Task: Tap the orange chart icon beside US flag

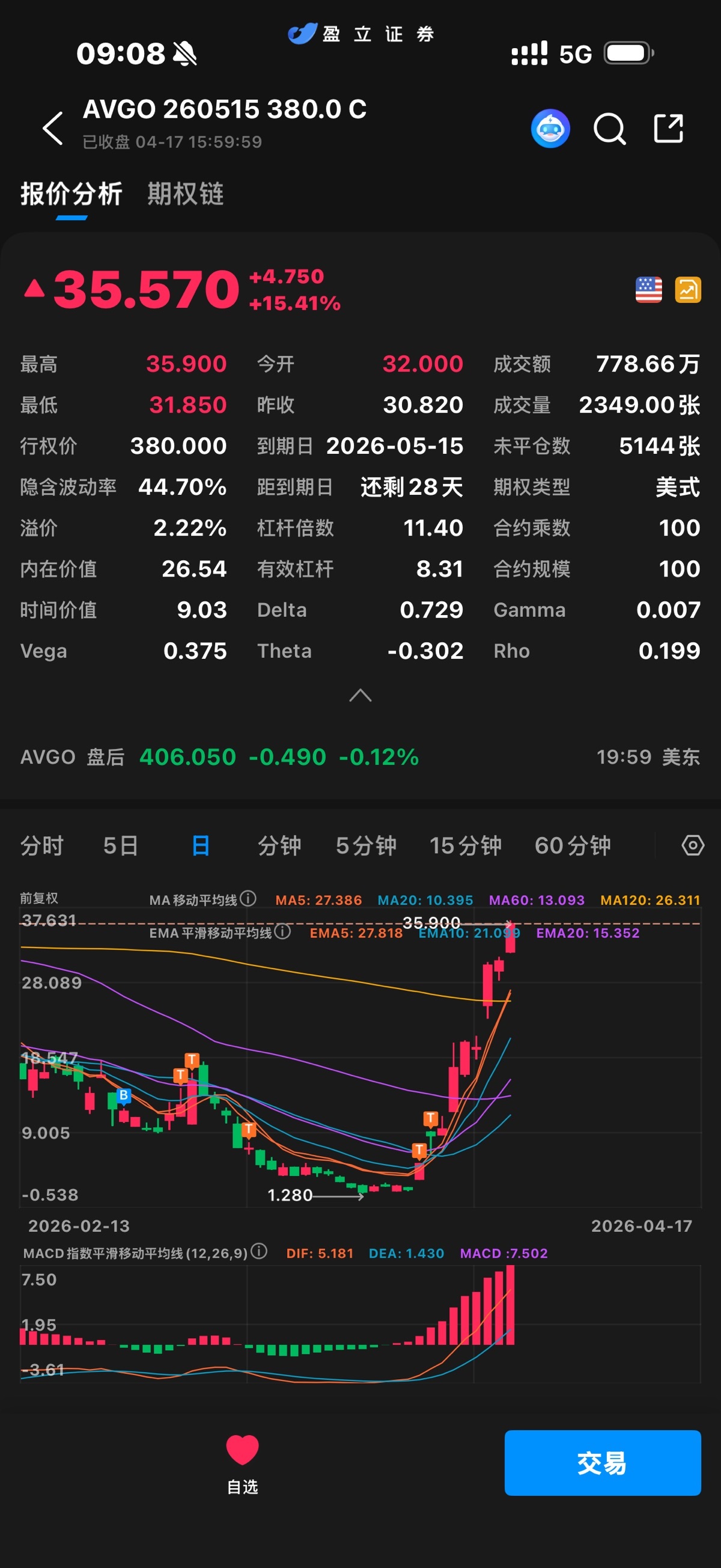Action: (688, 289)
